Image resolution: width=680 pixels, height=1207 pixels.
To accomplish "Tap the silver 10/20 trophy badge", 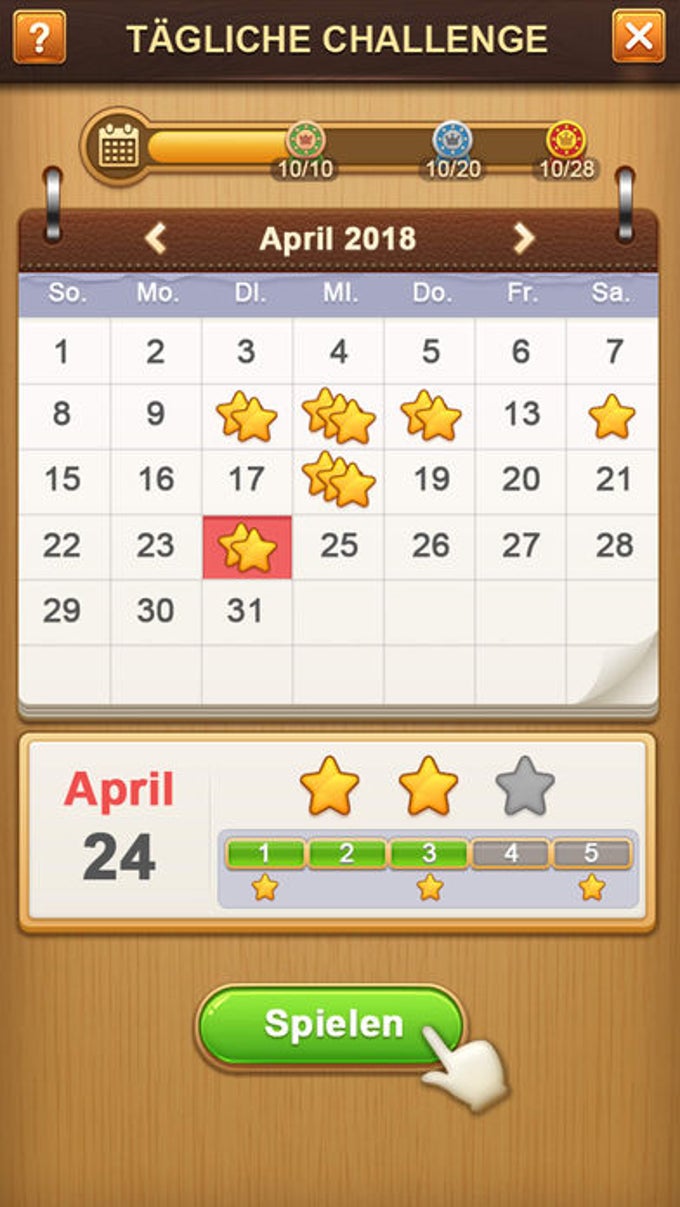I will pos(452,141).
